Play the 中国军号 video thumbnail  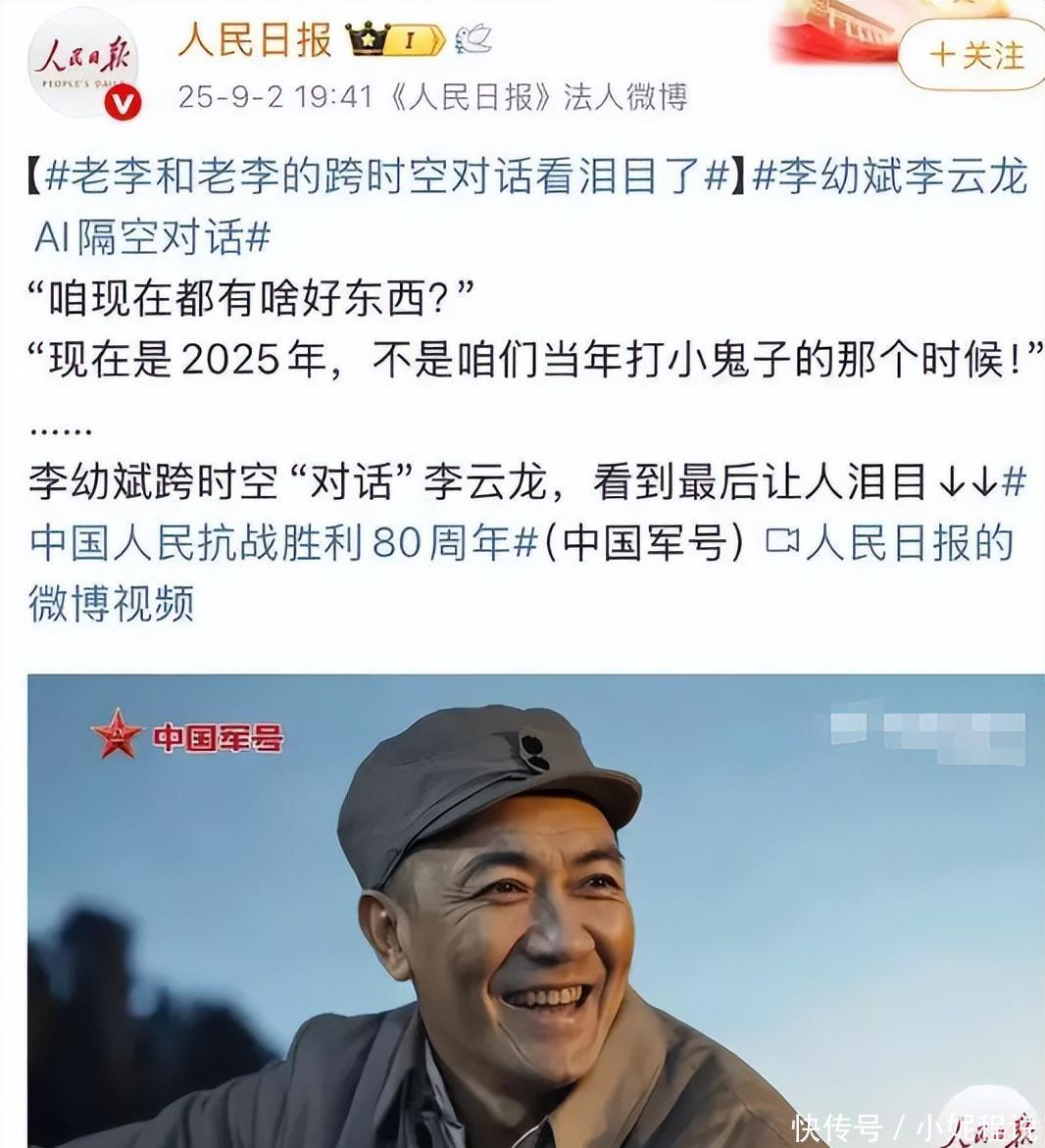[535, 910]
